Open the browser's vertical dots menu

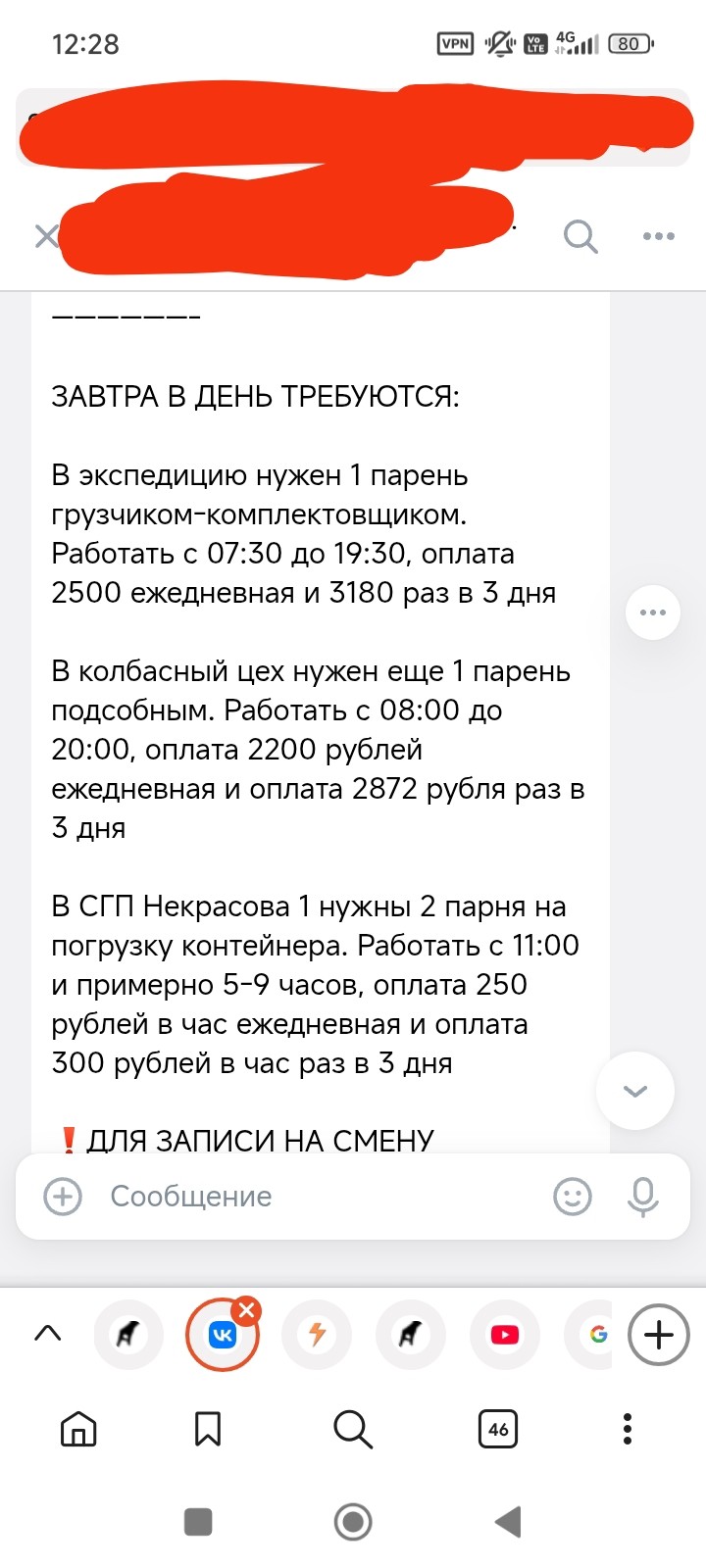[x=628, y=1430]
